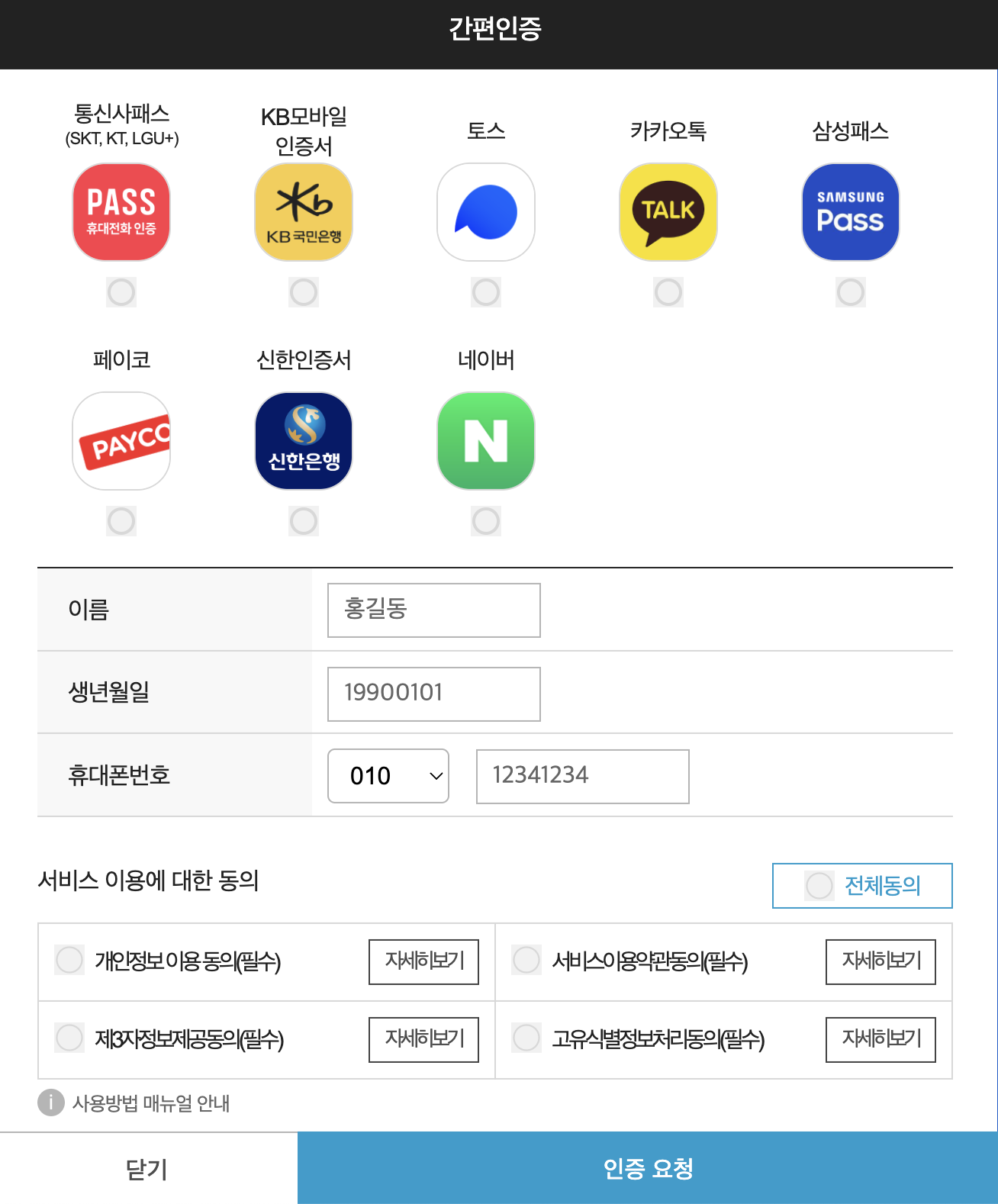The width and height of the screenshot is (998, 1204).
Task: Click 닫기 to close the dialog
Action: (148, 1167)
